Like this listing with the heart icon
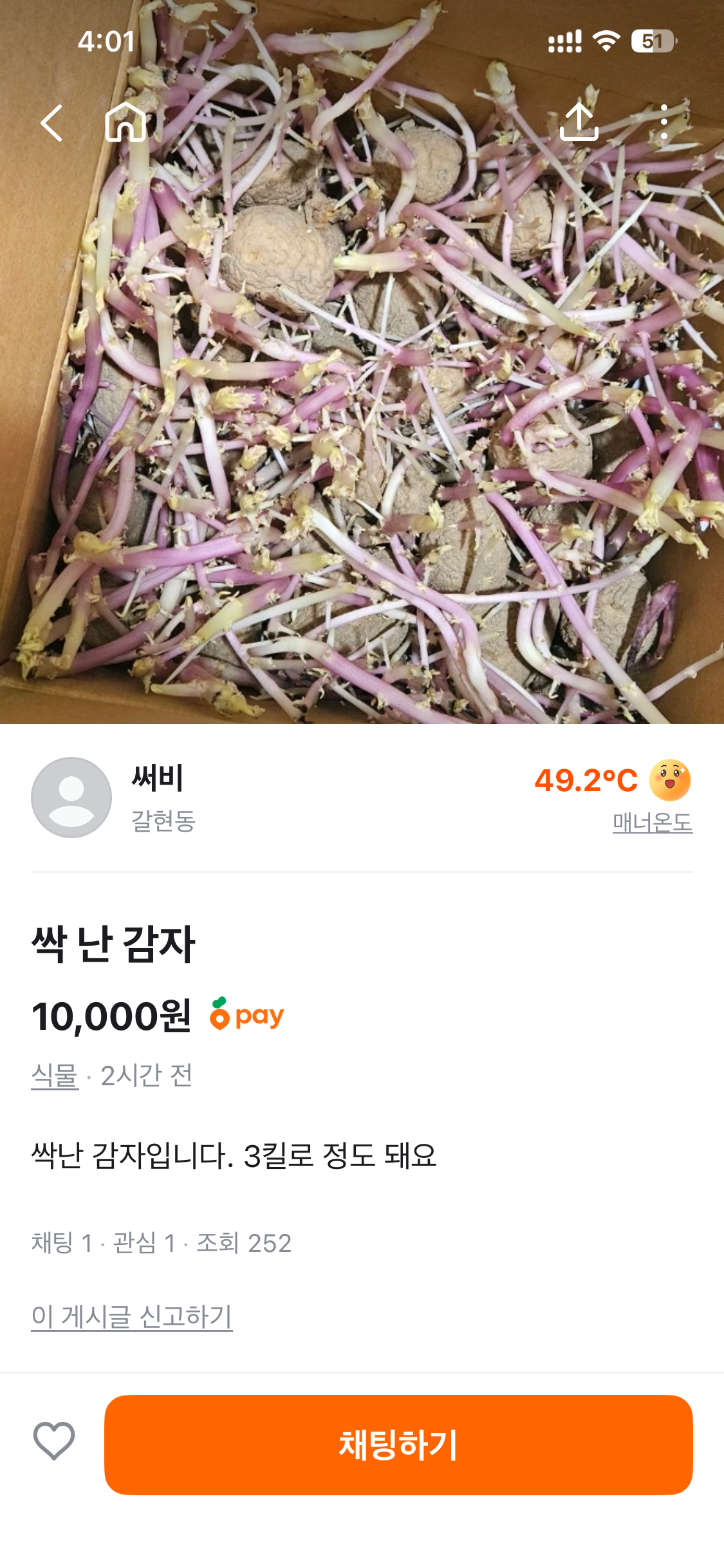The width and height of the screenshot is (724, 1568). 54,1441
